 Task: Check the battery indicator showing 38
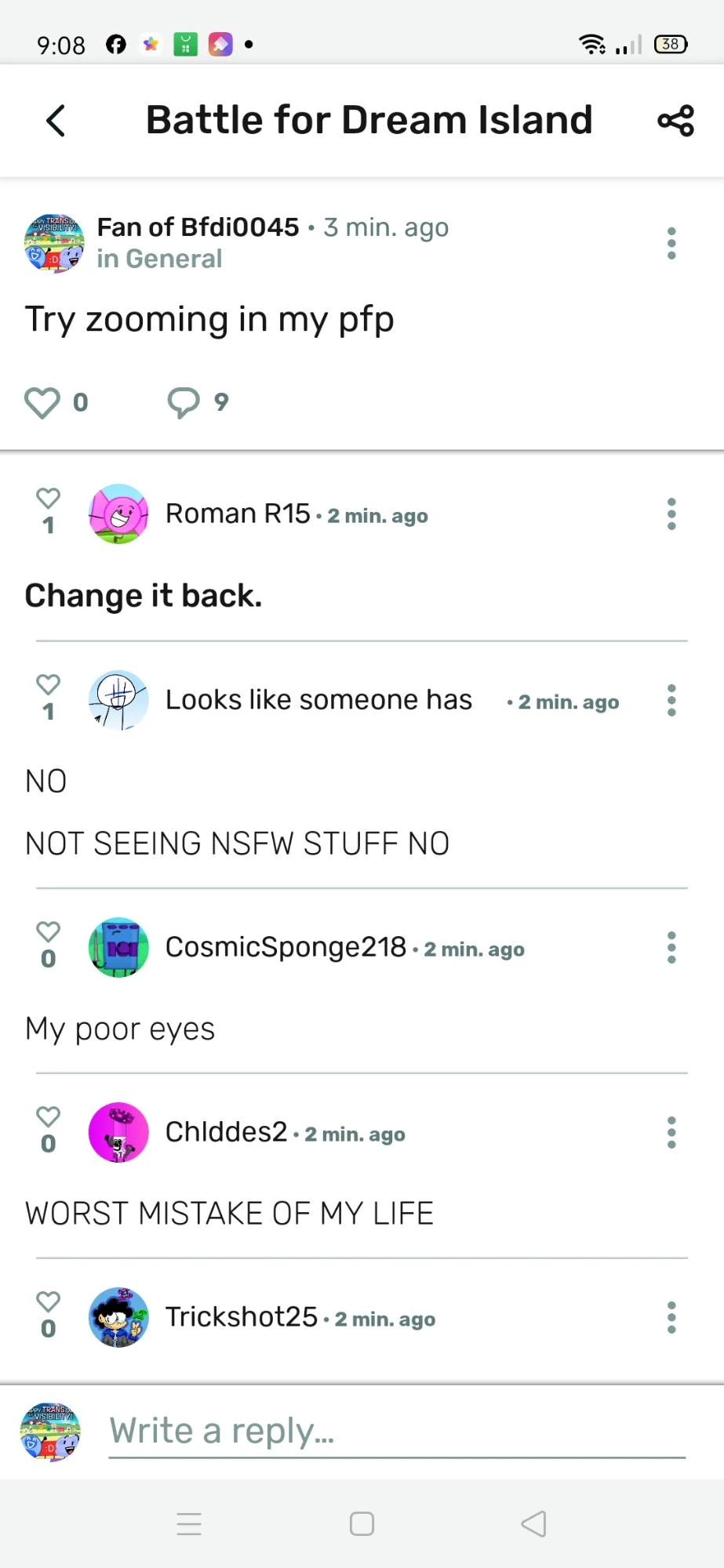(x=670, y=45)
